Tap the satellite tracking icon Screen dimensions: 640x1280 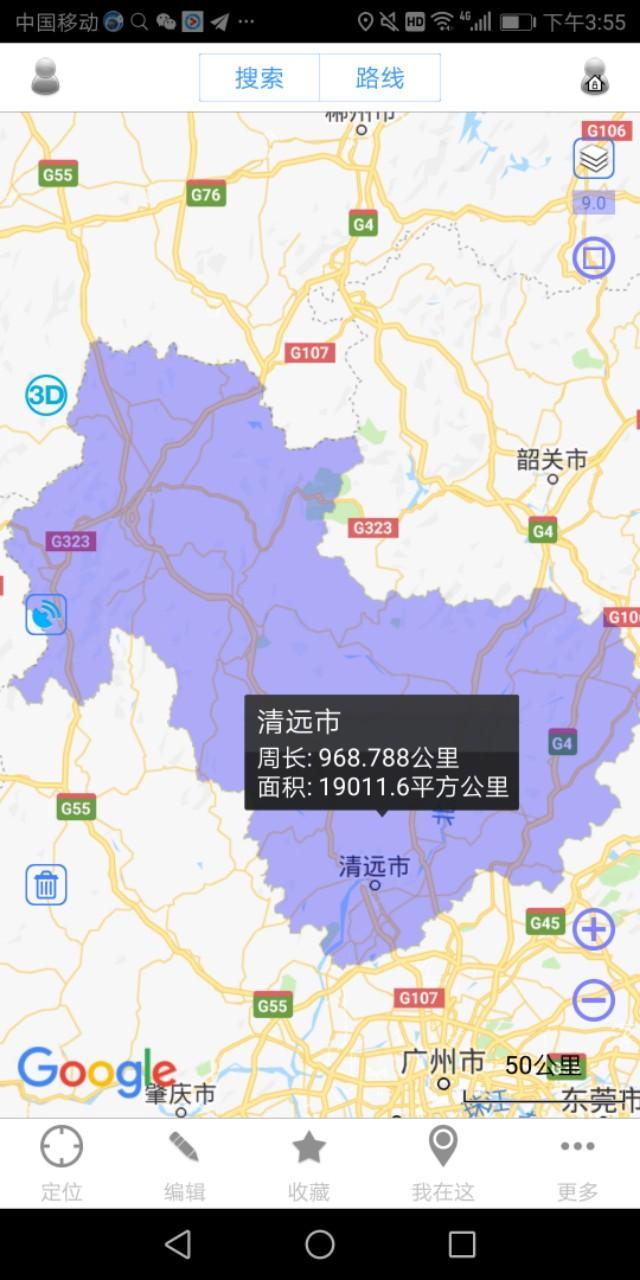[46, 614]
